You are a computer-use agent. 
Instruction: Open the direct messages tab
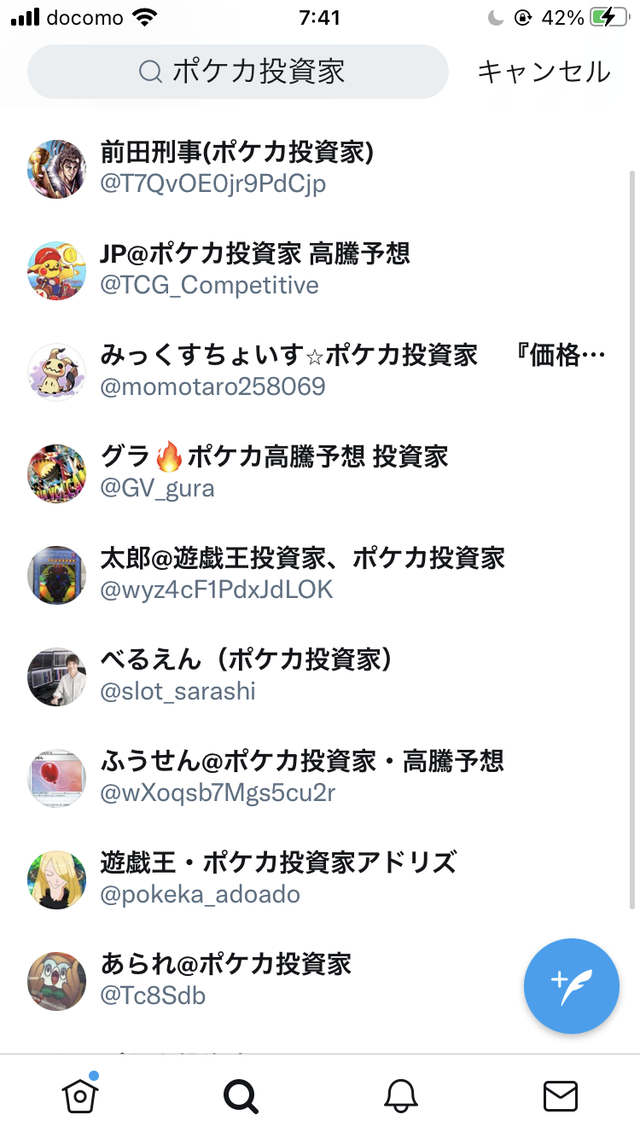(x=560, y=1096)
